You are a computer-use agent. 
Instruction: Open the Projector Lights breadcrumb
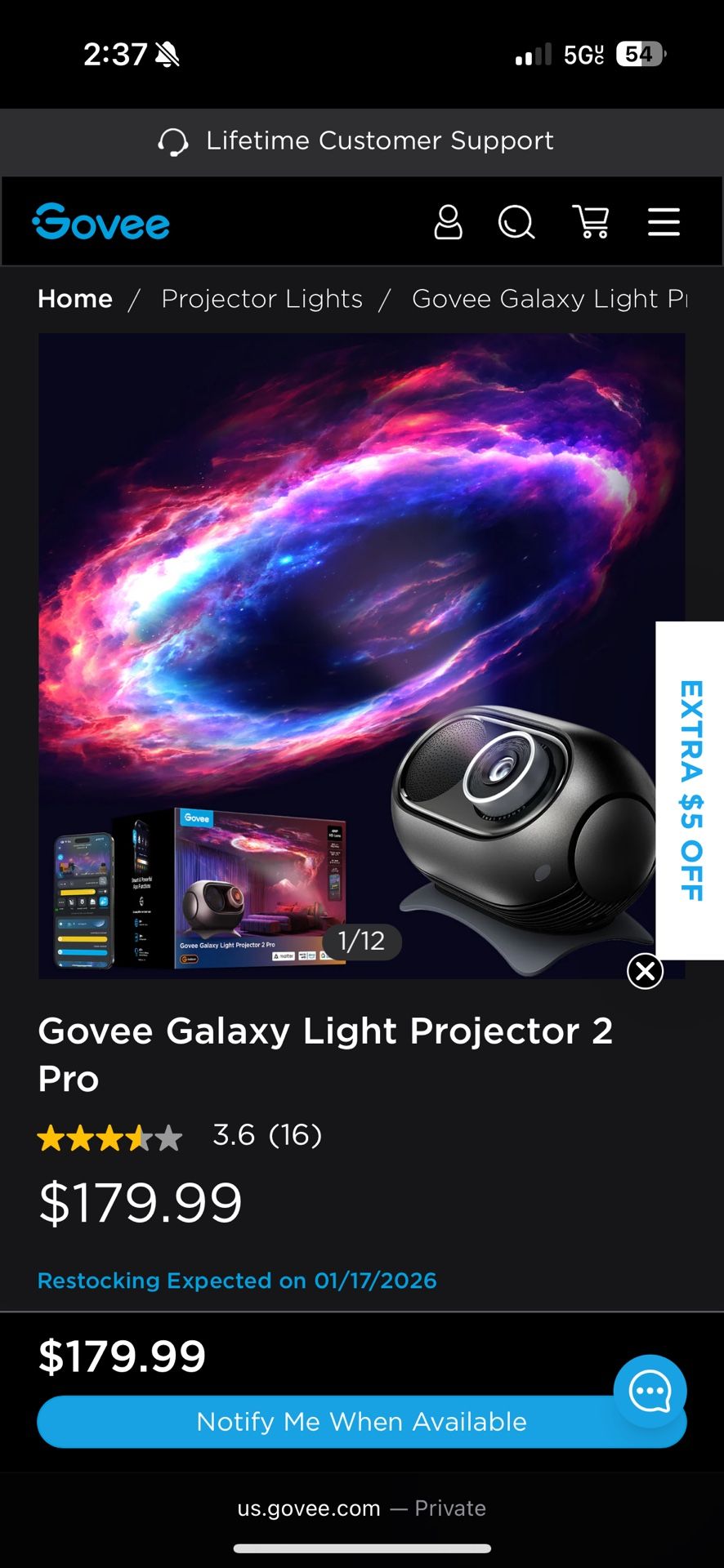[261, 299]
